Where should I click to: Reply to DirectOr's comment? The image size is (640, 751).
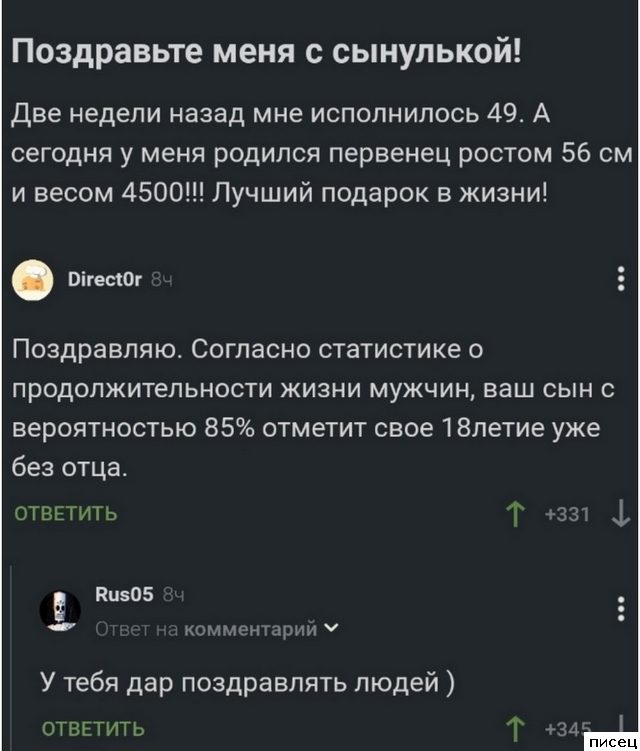(65, 515)
